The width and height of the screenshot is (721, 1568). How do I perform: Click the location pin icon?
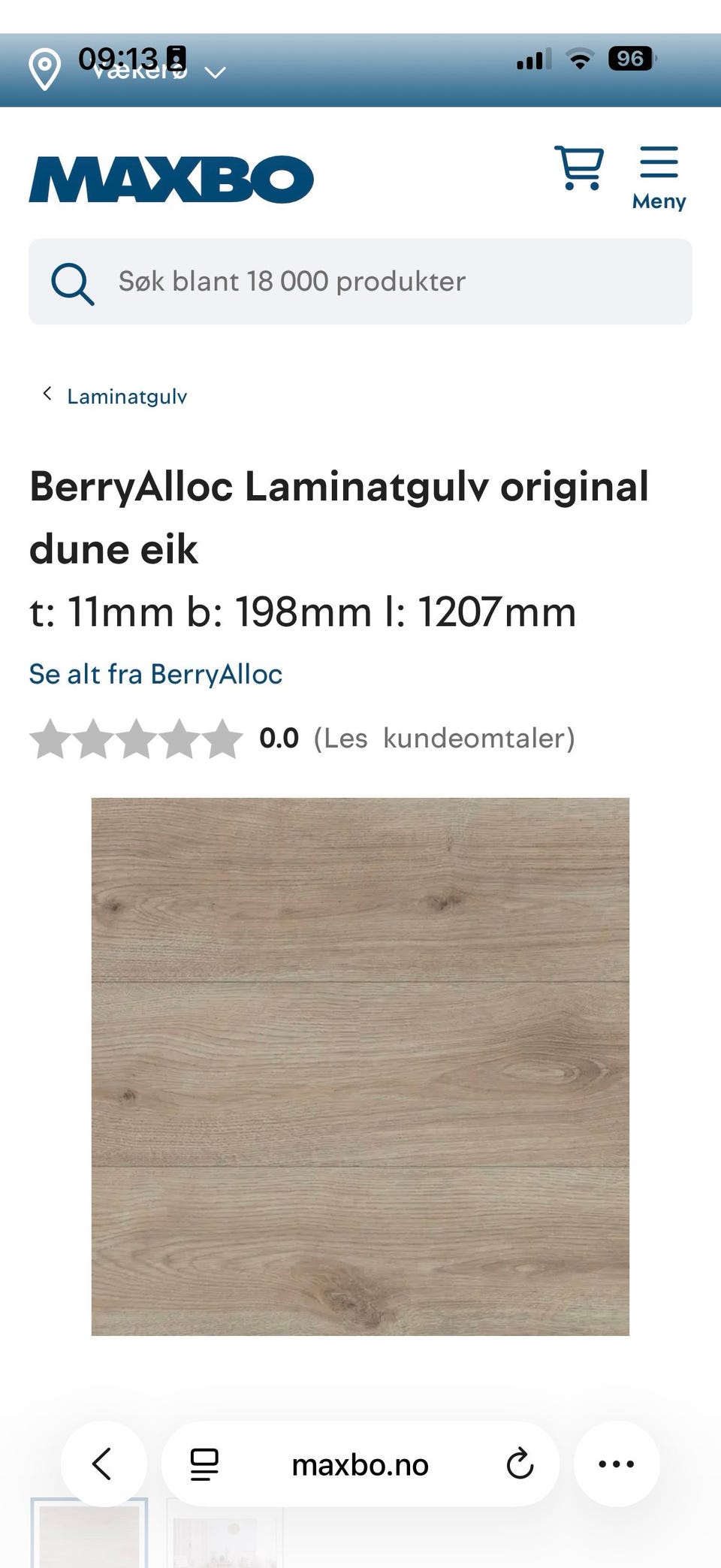[x=44, y=71]
